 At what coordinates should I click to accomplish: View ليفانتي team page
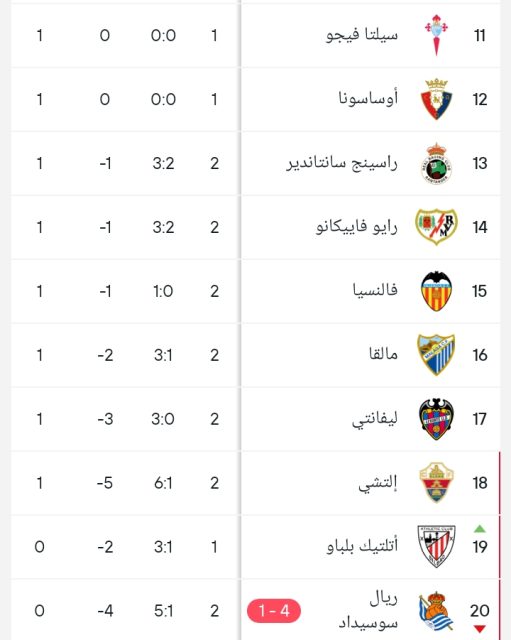256,419
